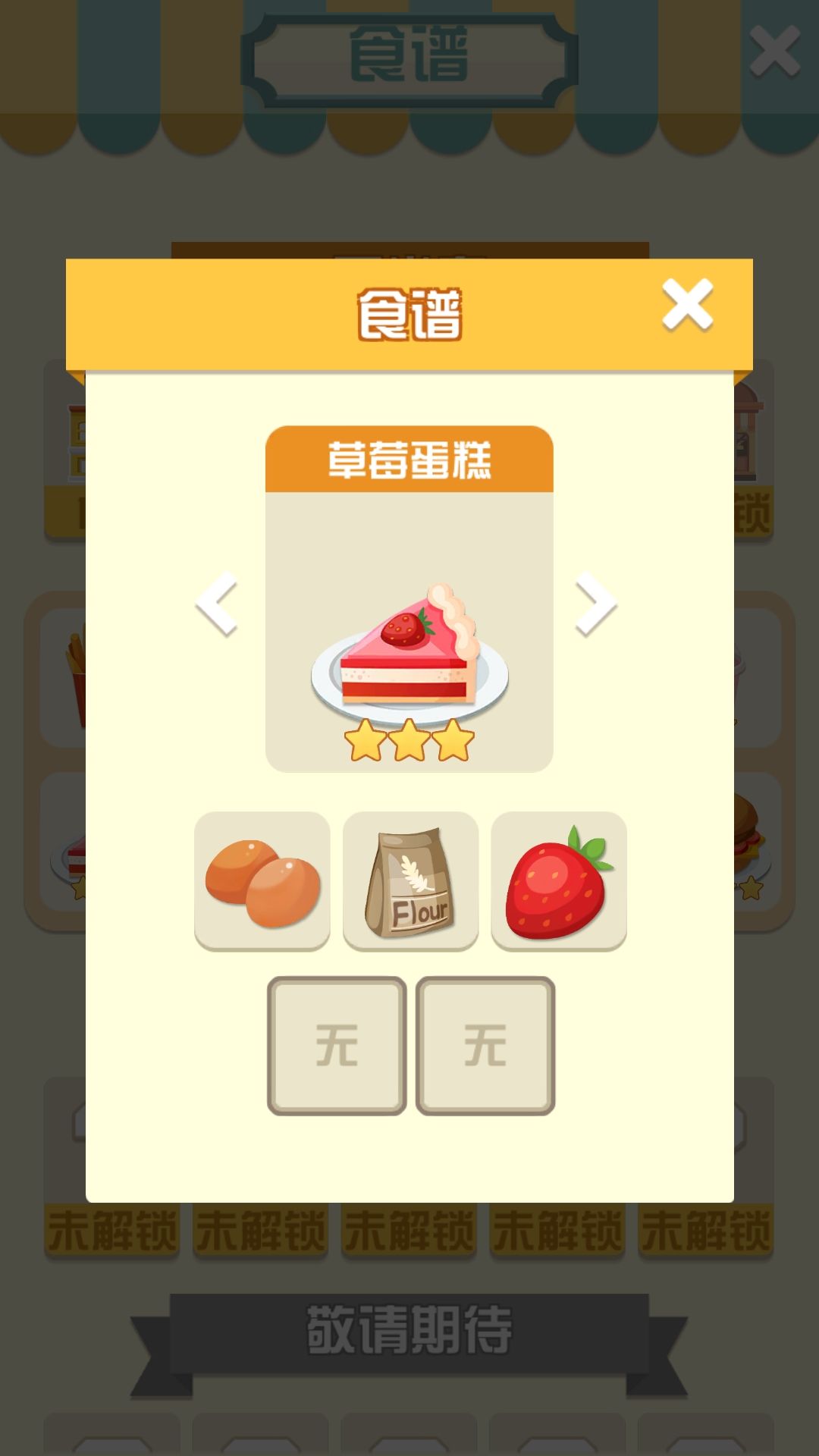Tap the first 未解锁 locked recipe label
The height and width of the screenshot is (1456, 819).
pyautogui.click(x=111, y=1228)
